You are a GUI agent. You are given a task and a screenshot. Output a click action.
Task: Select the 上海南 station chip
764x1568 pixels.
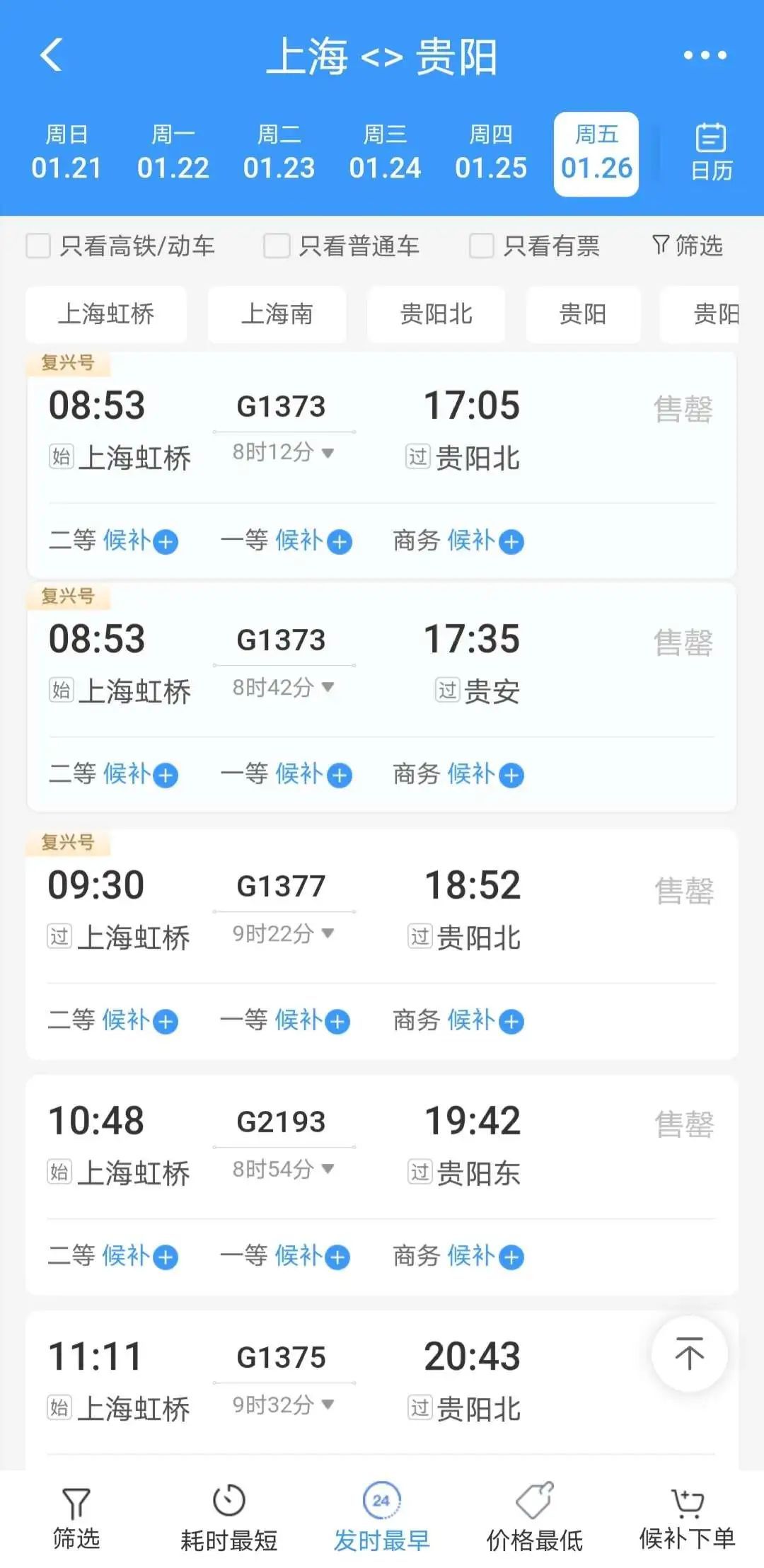pyautogui.click(x=277, y=314)
